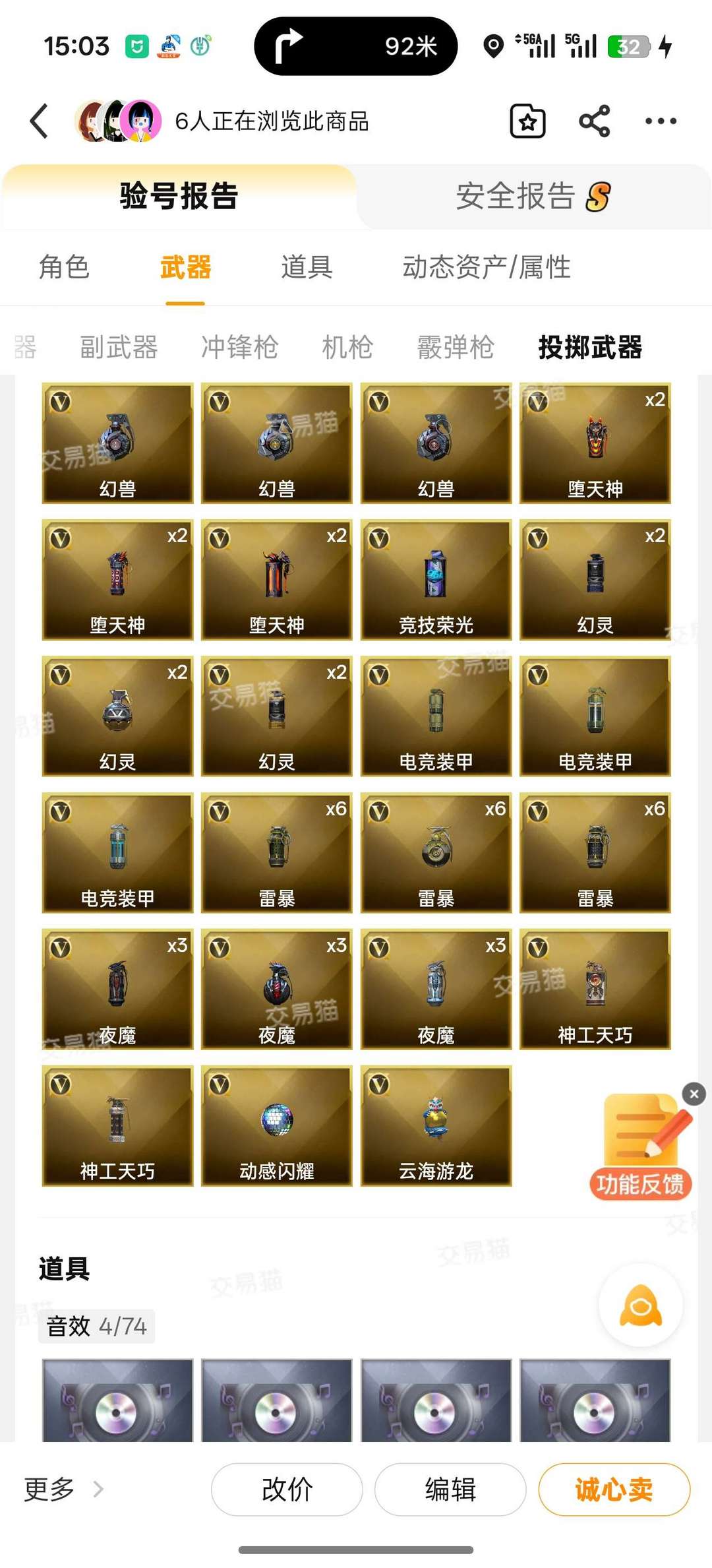Open the 道具 category tab
Viewport: 712px width, 1568px height.
click(x=307, y=268)
